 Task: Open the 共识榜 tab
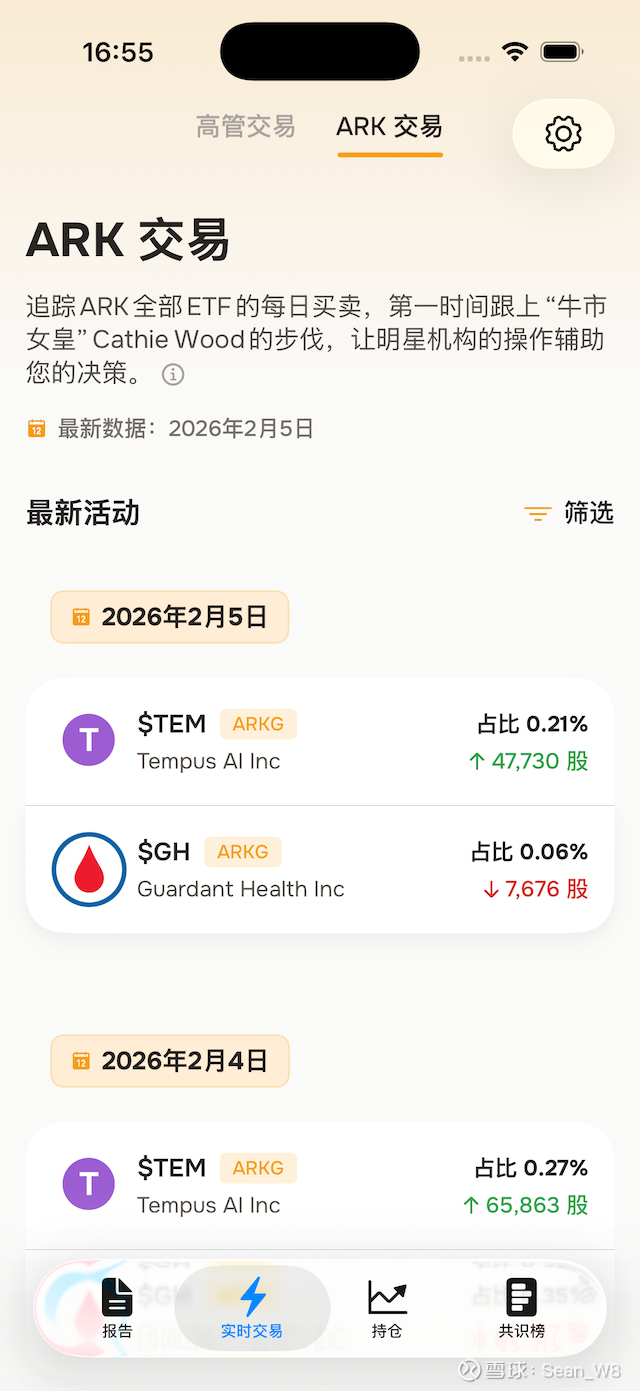point(522,1308)
